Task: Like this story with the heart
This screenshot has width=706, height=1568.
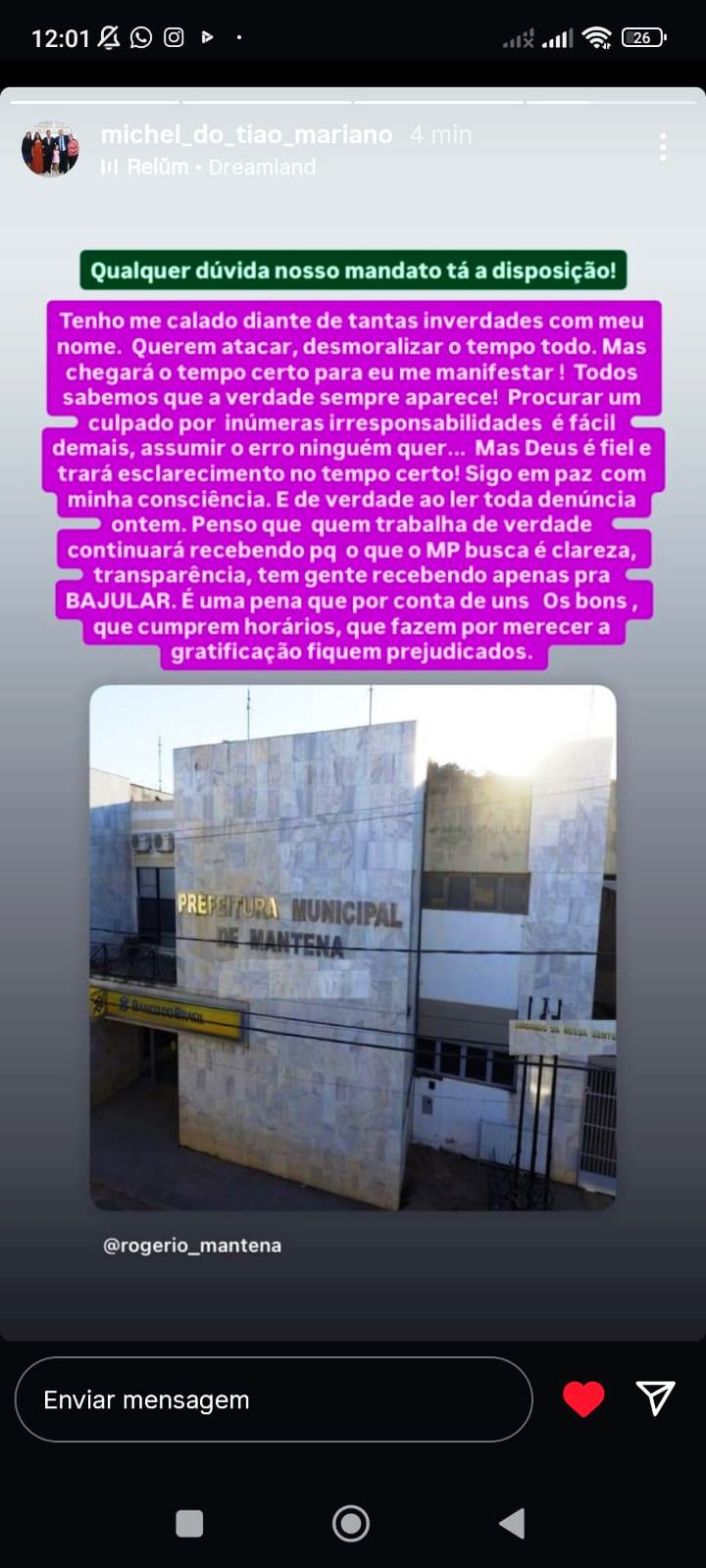Action: [x=583, y=1398]
